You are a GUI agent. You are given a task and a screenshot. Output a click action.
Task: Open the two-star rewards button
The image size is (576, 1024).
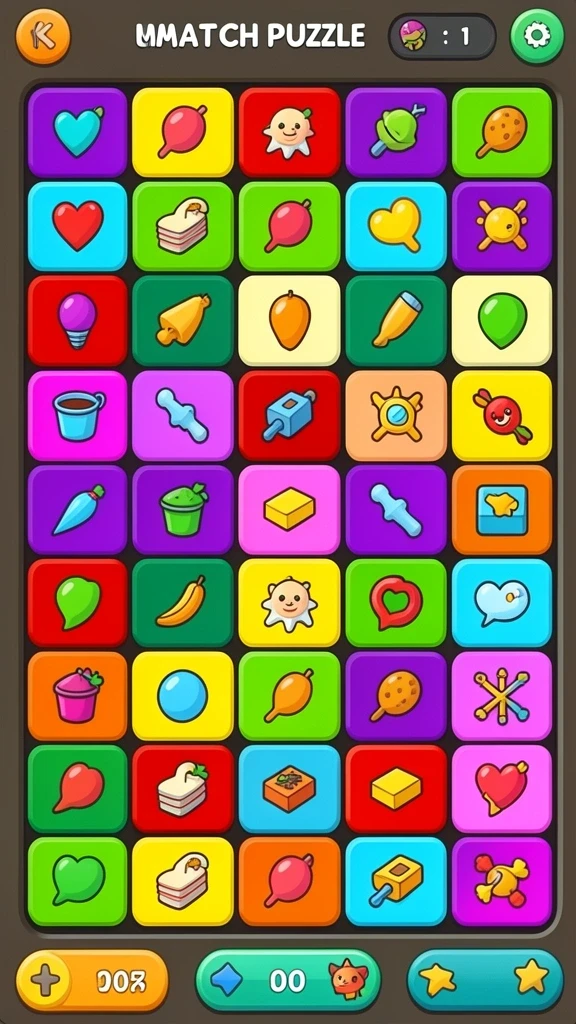tap(485, 980)
